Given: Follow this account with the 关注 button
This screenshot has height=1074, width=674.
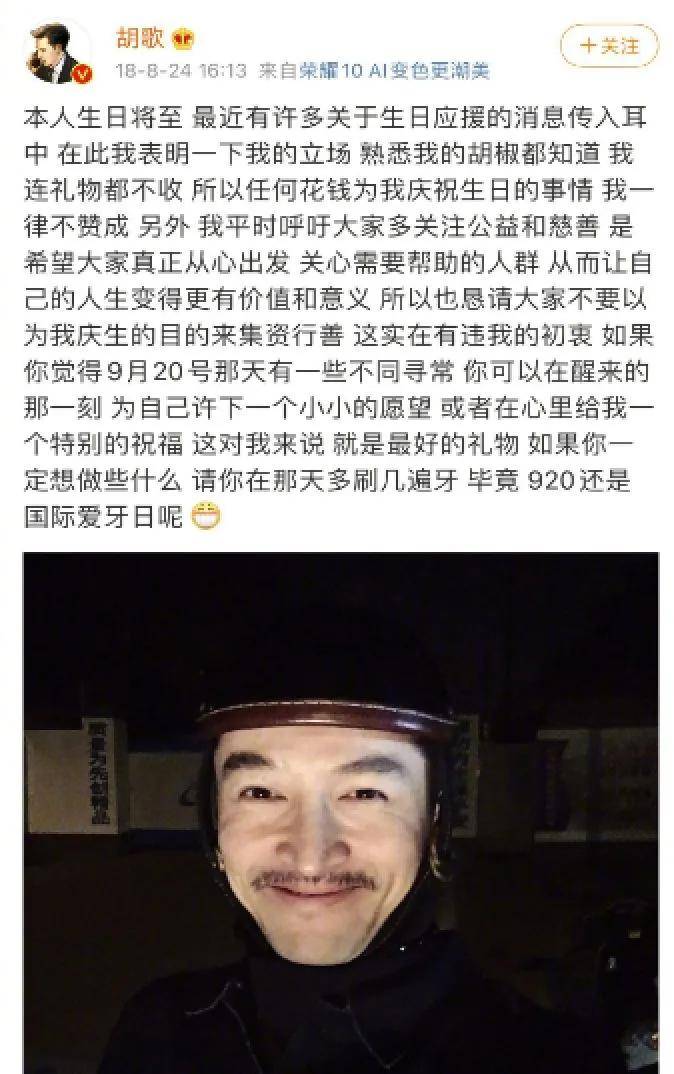Looking at the screenshot, I should point(609,46).
